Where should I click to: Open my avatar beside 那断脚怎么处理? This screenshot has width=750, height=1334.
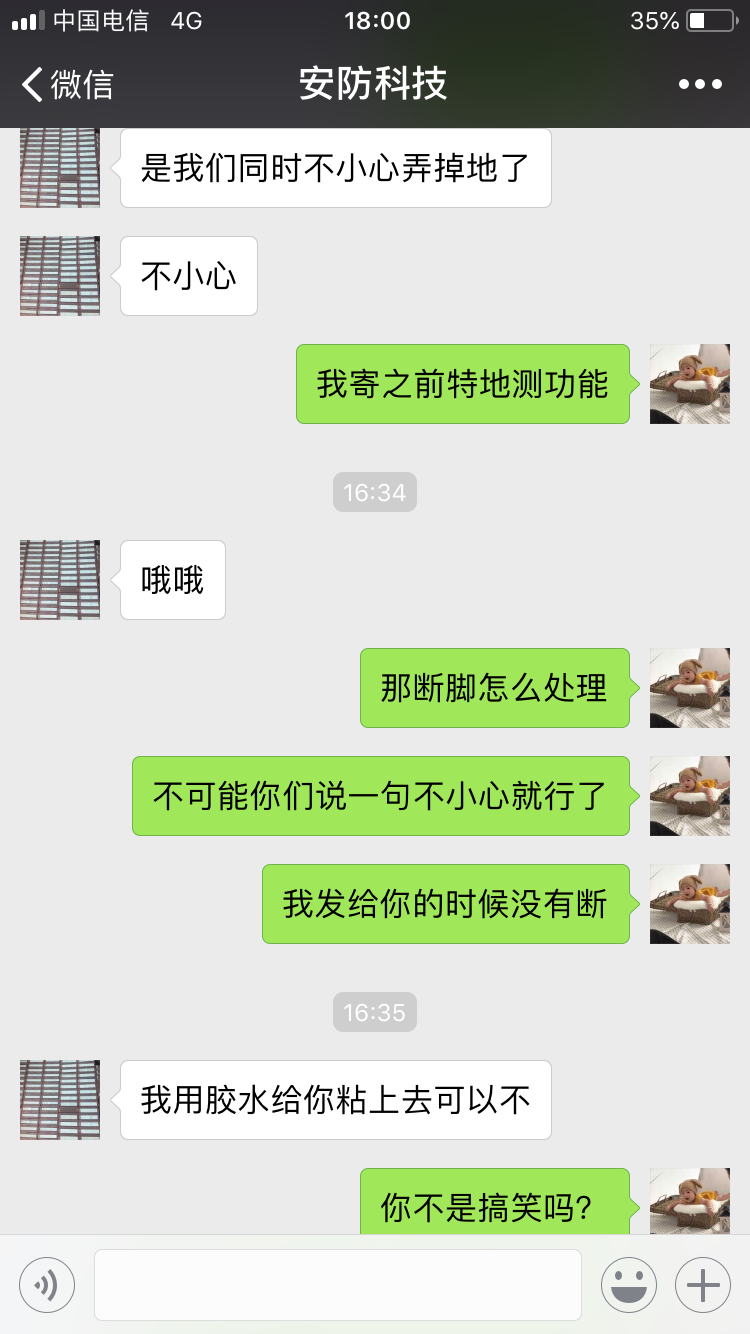[690, 688]
